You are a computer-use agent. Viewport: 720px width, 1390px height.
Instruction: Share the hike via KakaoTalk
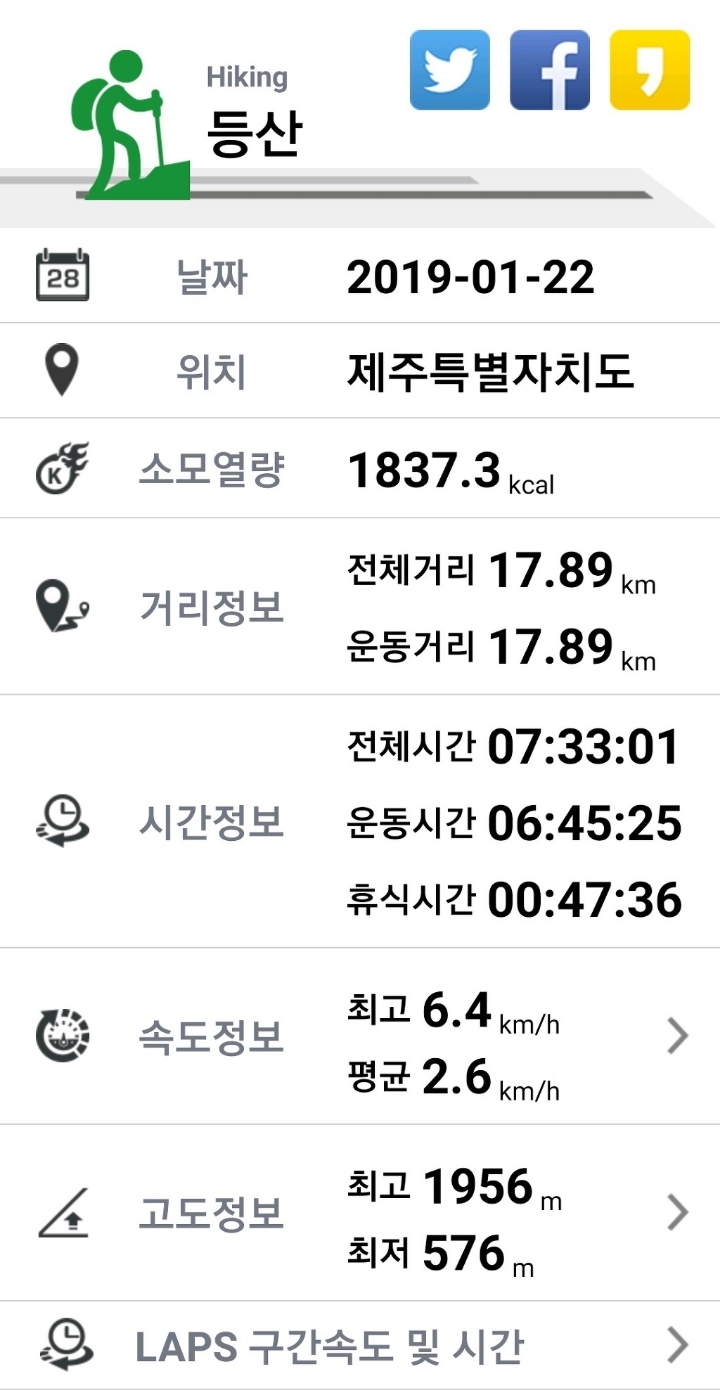point(650,70)
